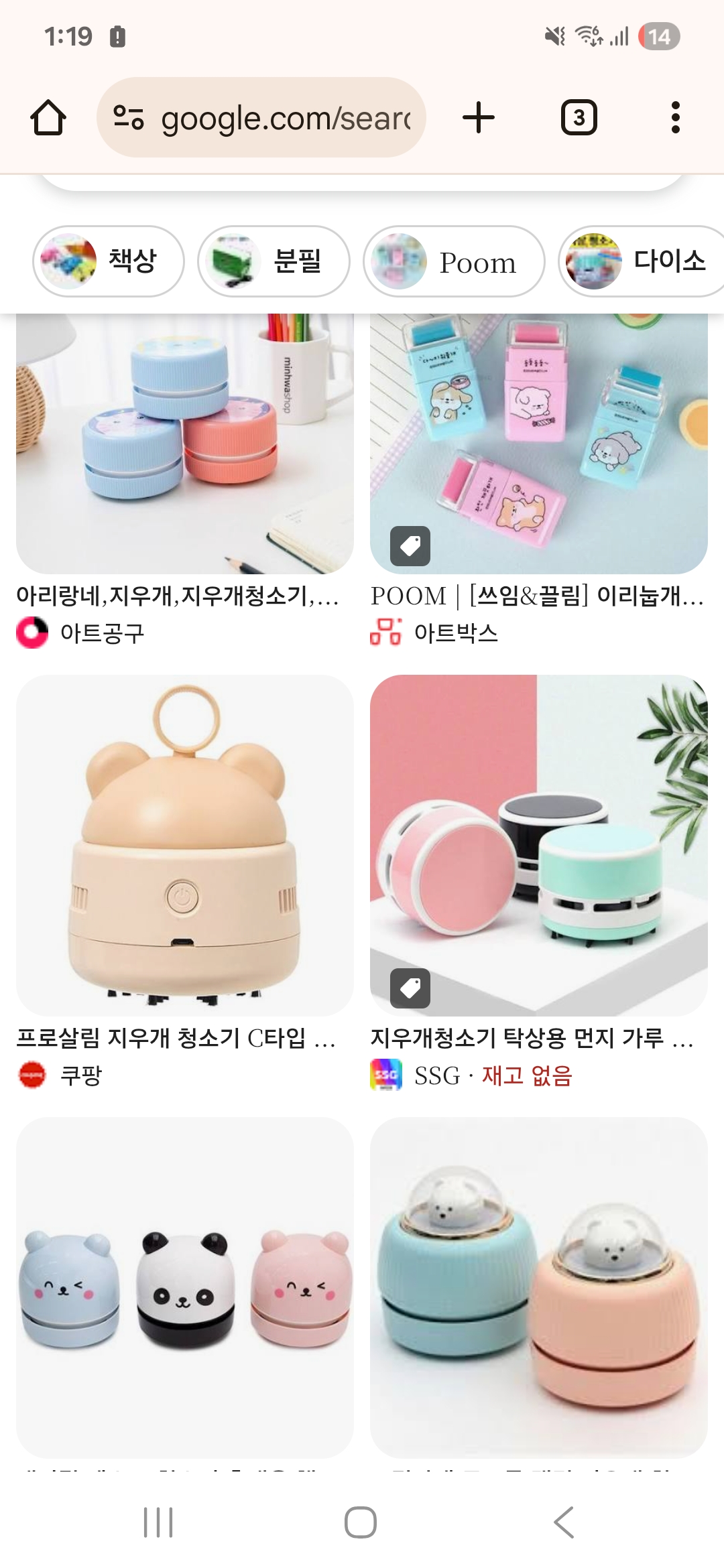Open the browser overflow menu
This screenshot has width=724, height=1568.
[675, 118]
